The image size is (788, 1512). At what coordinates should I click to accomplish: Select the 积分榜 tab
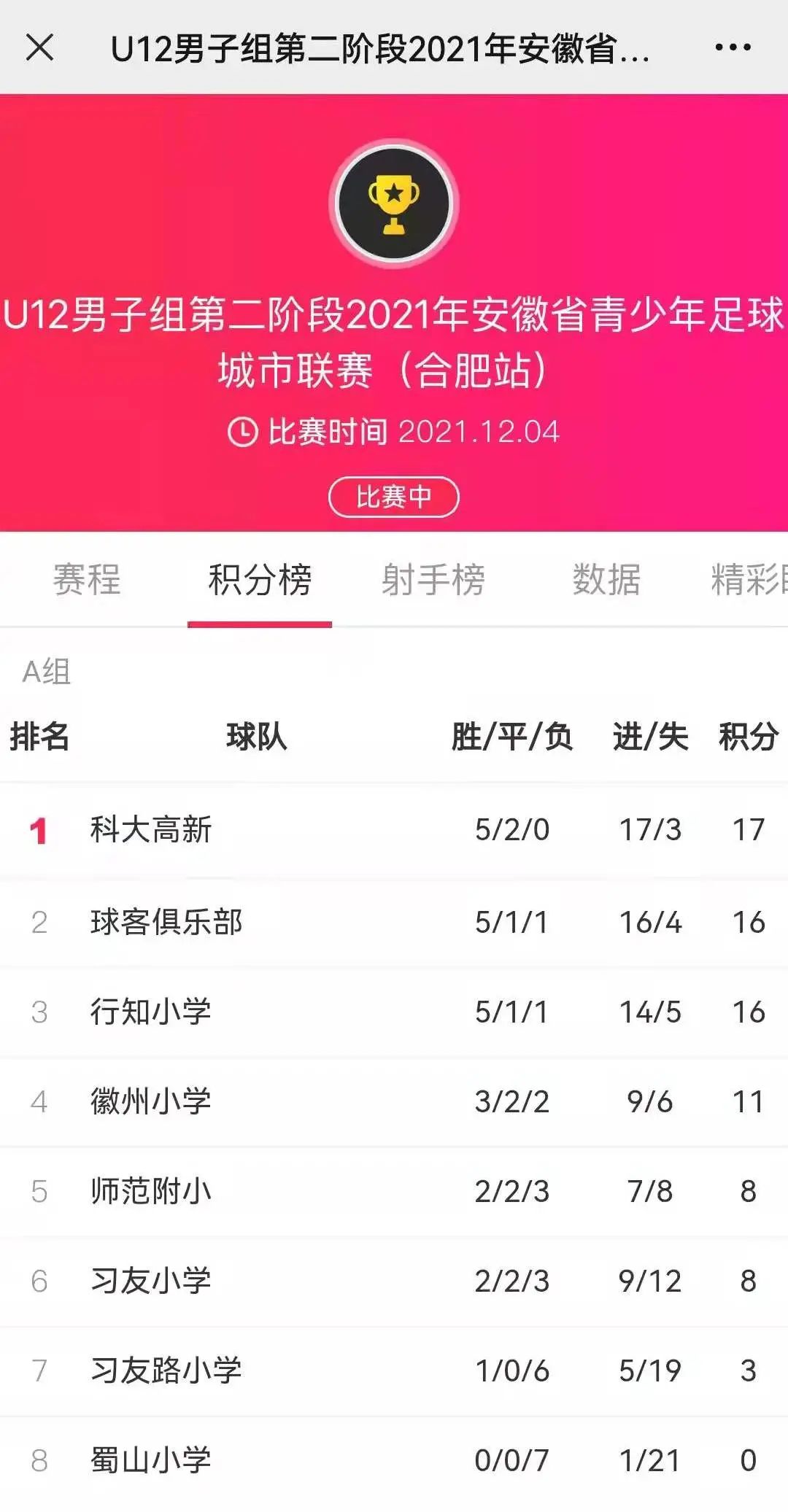[x=260, y=580]
